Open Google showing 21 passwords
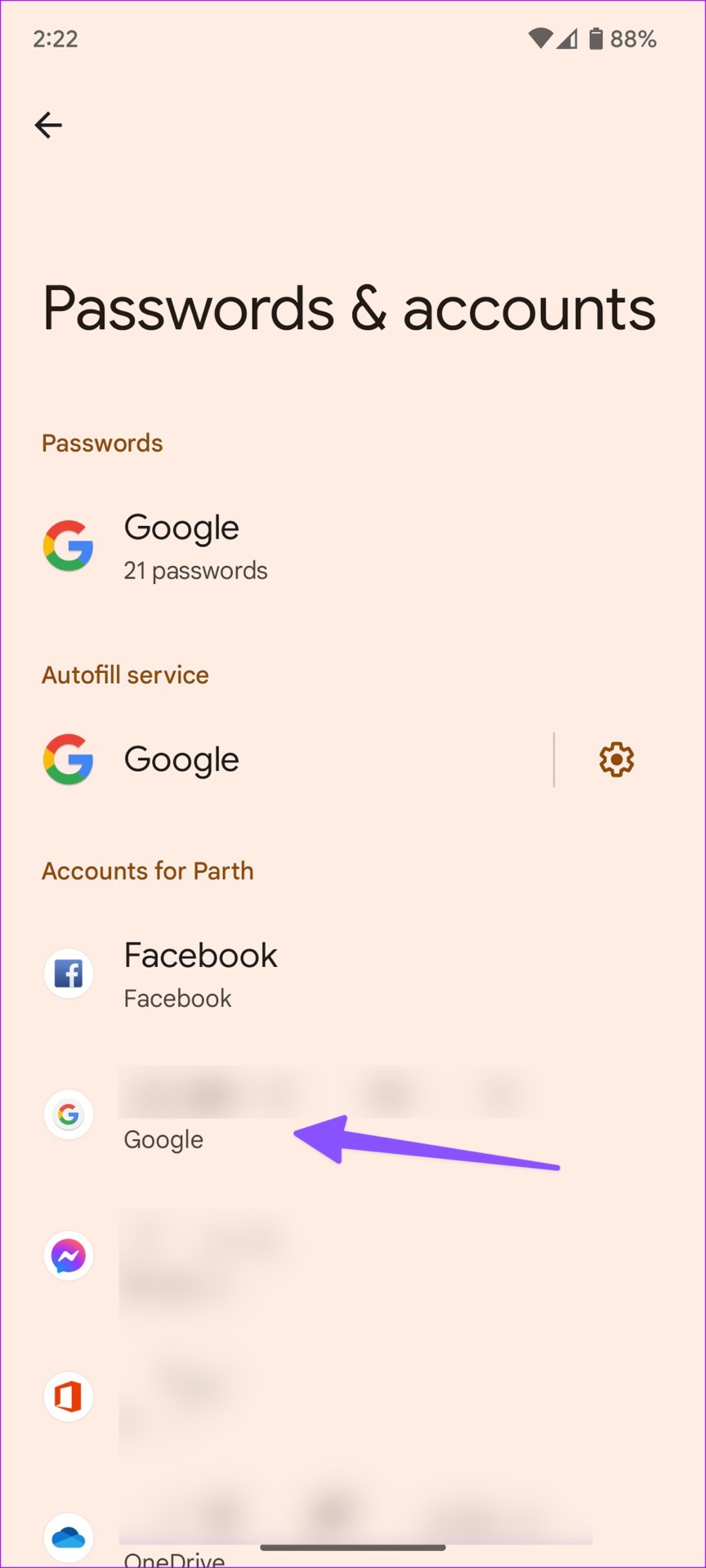 tap(195, 546)
